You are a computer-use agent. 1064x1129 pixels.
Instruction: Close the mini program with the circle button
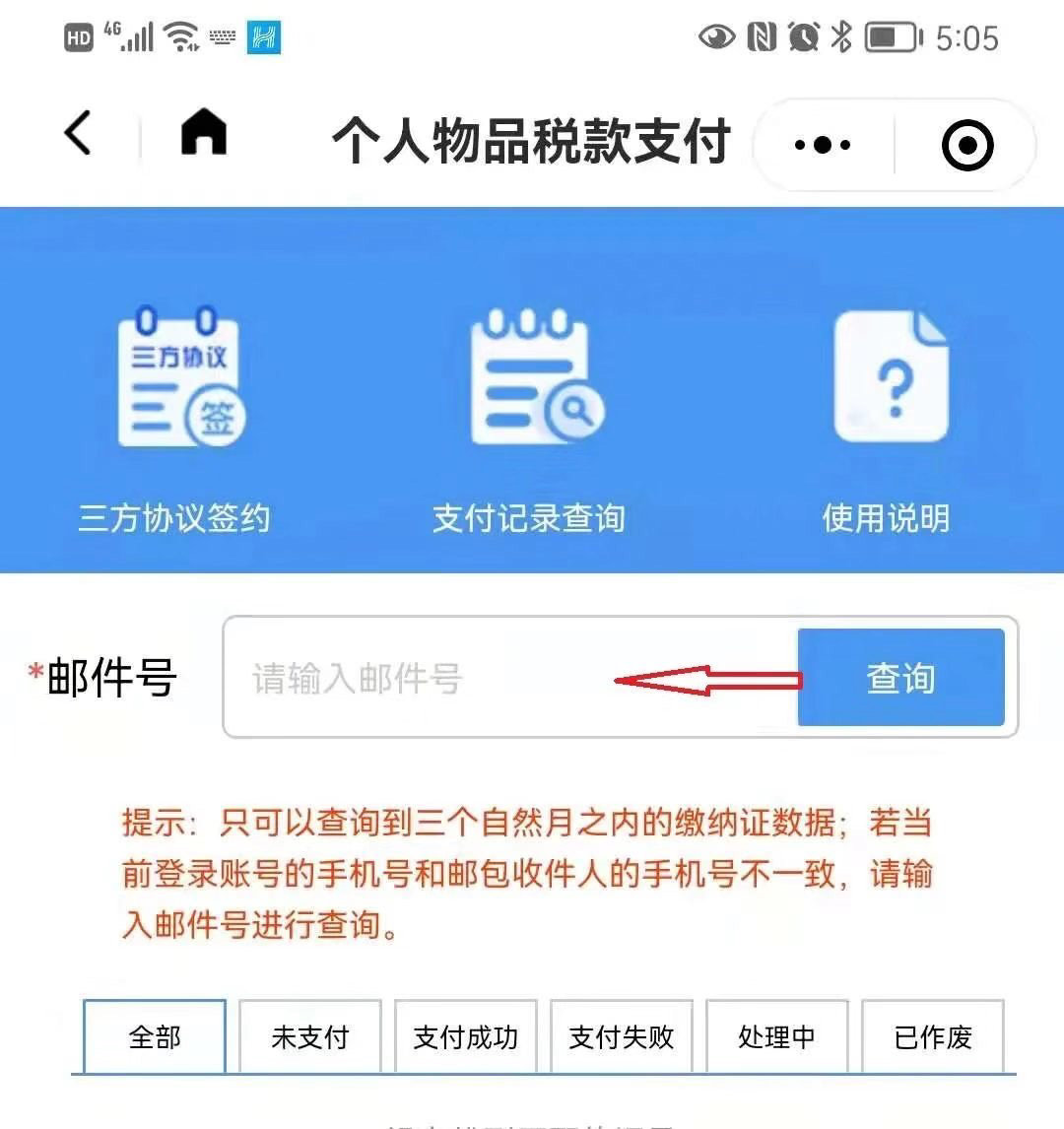pyautogui.click(x=967, y=146)
